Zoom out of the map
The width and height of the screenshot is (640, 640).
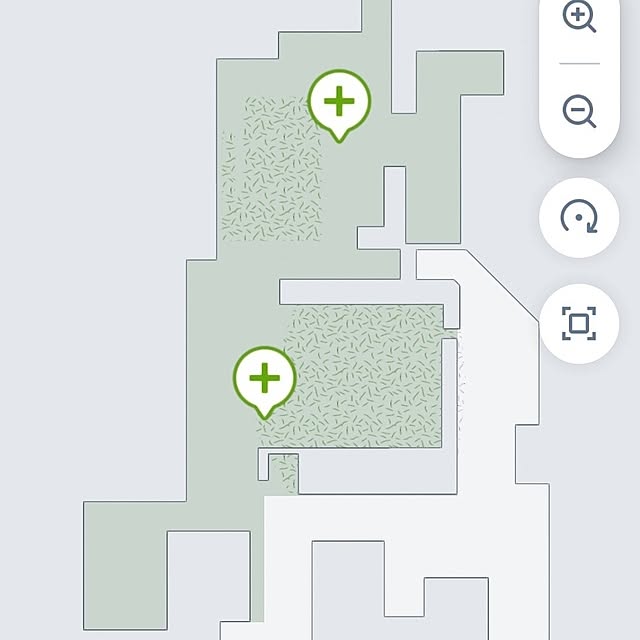pyautogui.click(x=579, y=110)
